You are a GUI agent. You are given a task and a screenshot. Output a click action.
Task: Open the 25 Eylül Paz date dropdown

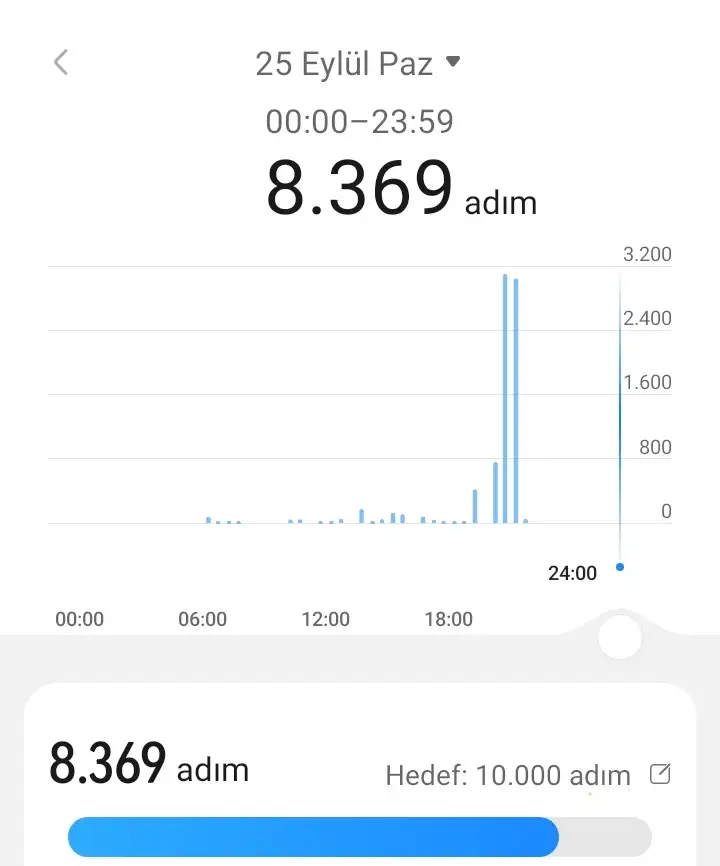358,64
